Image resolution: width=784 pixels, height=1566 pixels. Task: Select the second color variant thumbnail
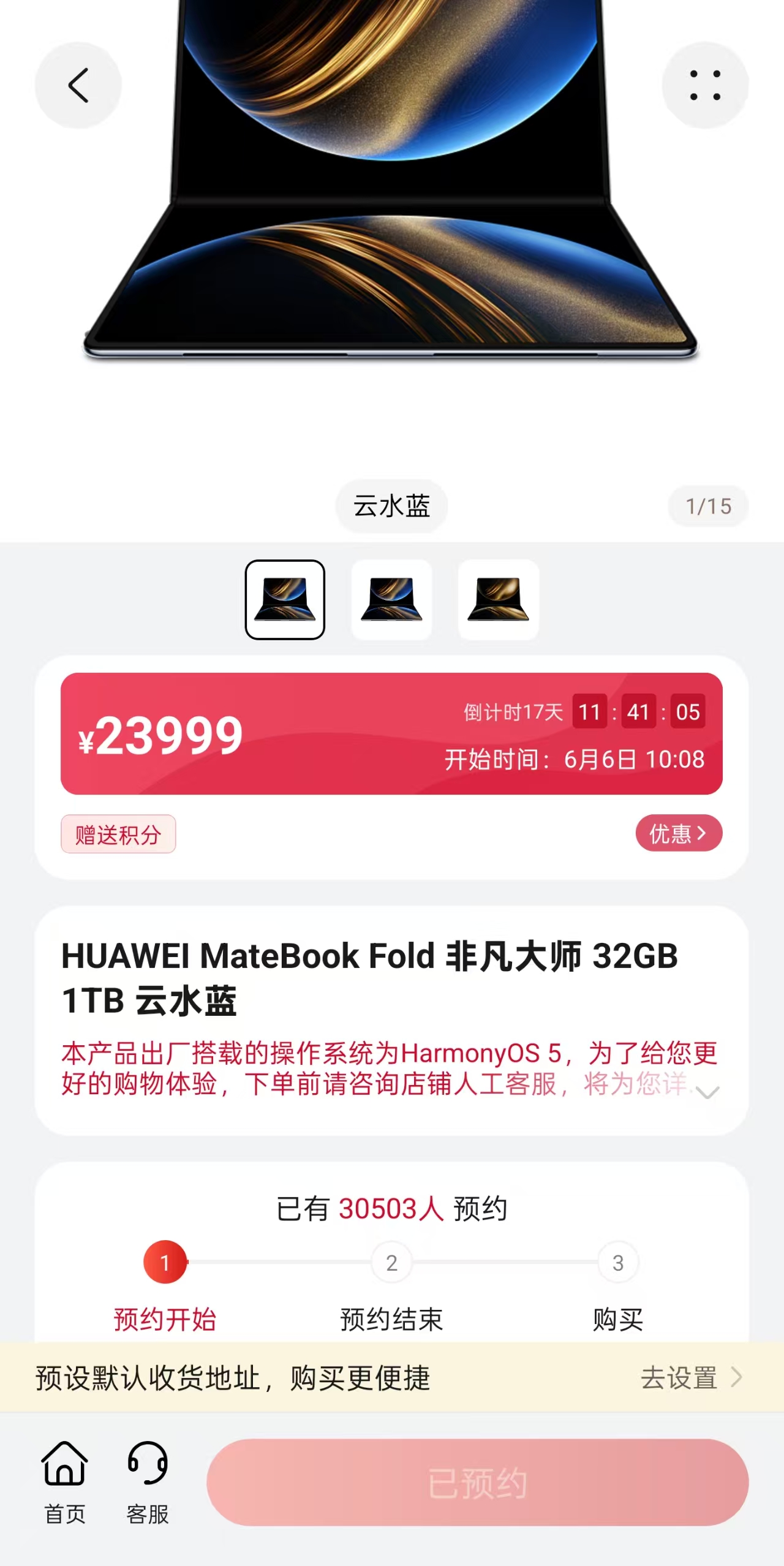click(x=391, y=599)
